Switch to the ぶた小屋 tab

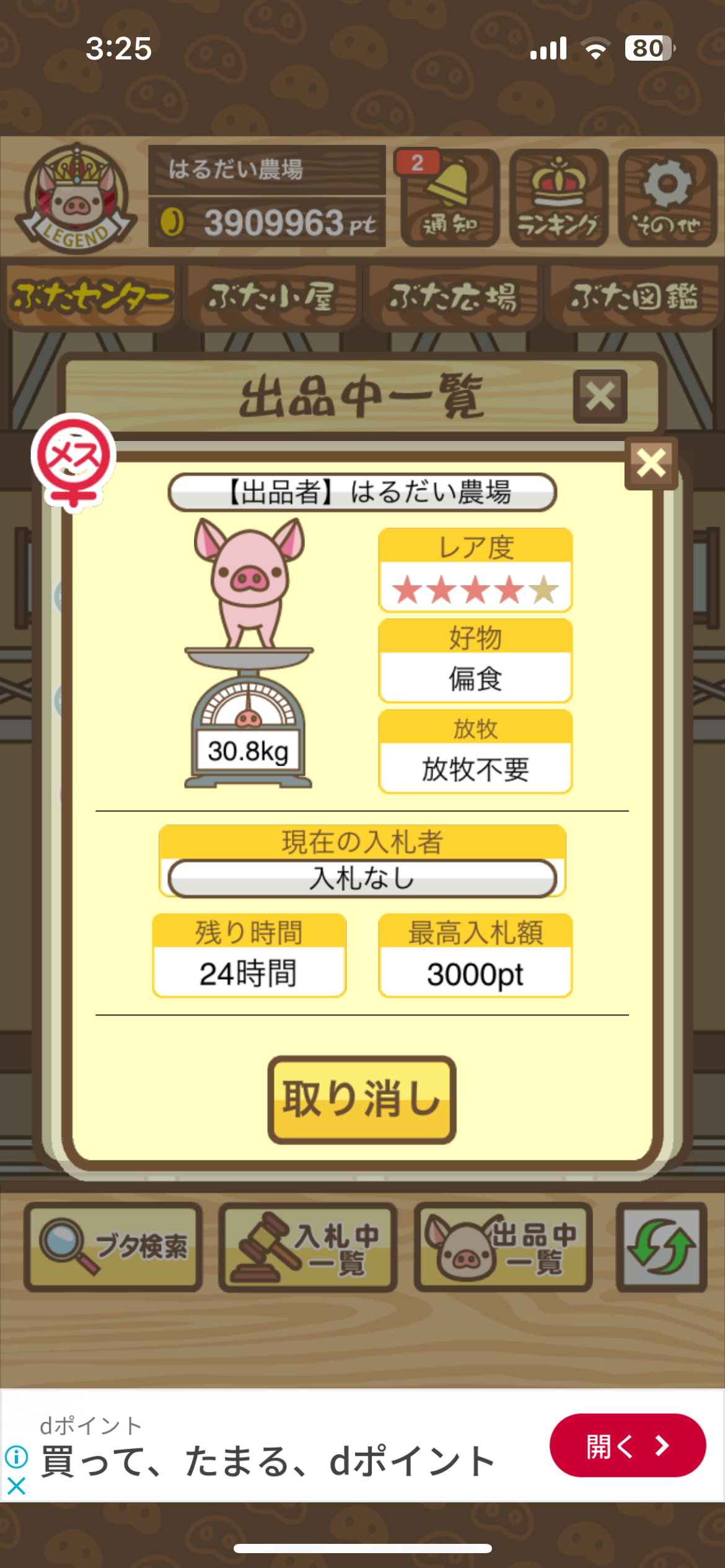pos(271,297)
